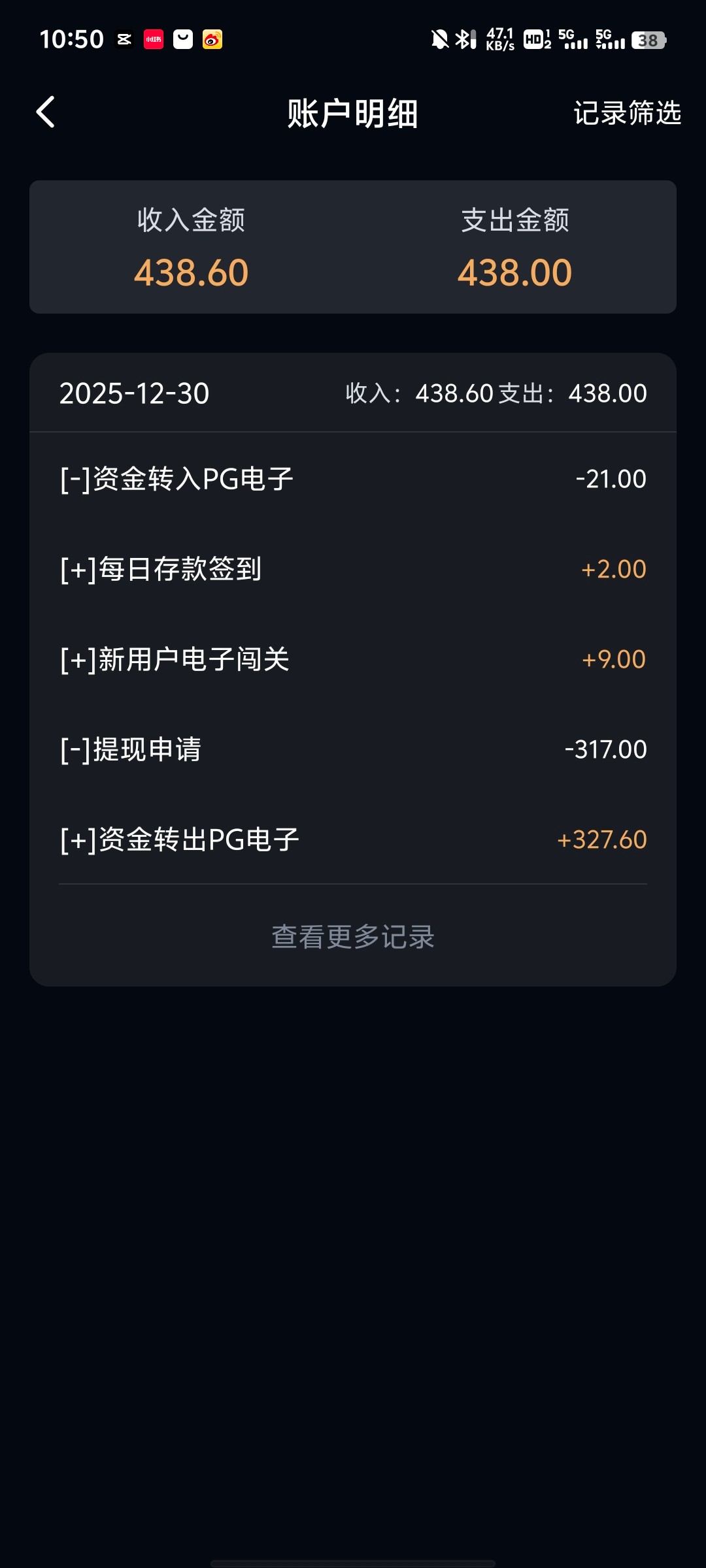This screenshot has width=706, height=1568.
Task: Tap the battery indicator showing 38
Action: click(648, 41)
